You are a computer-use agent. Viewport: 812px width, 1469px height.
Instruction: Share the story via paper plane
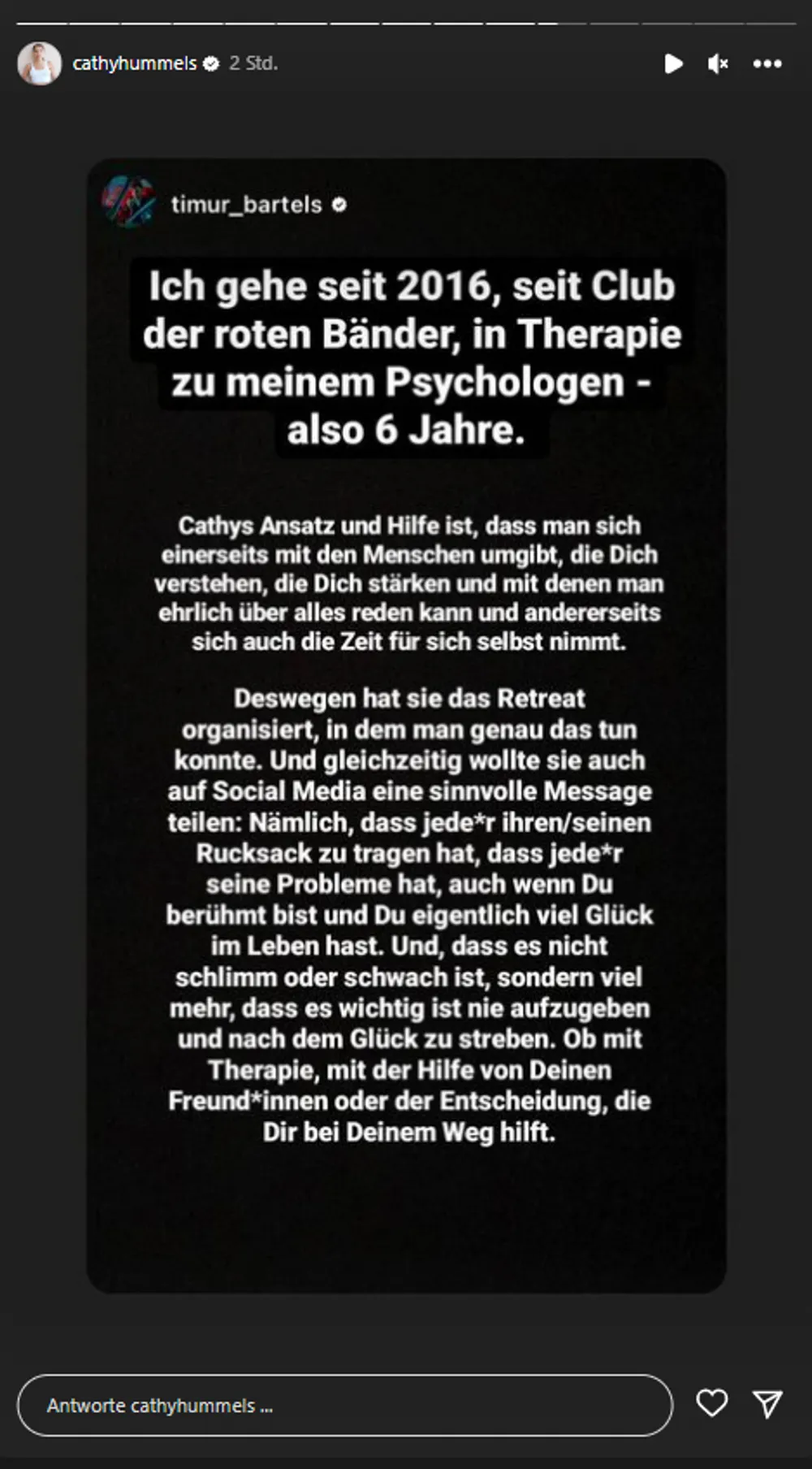pos(767,1403)
